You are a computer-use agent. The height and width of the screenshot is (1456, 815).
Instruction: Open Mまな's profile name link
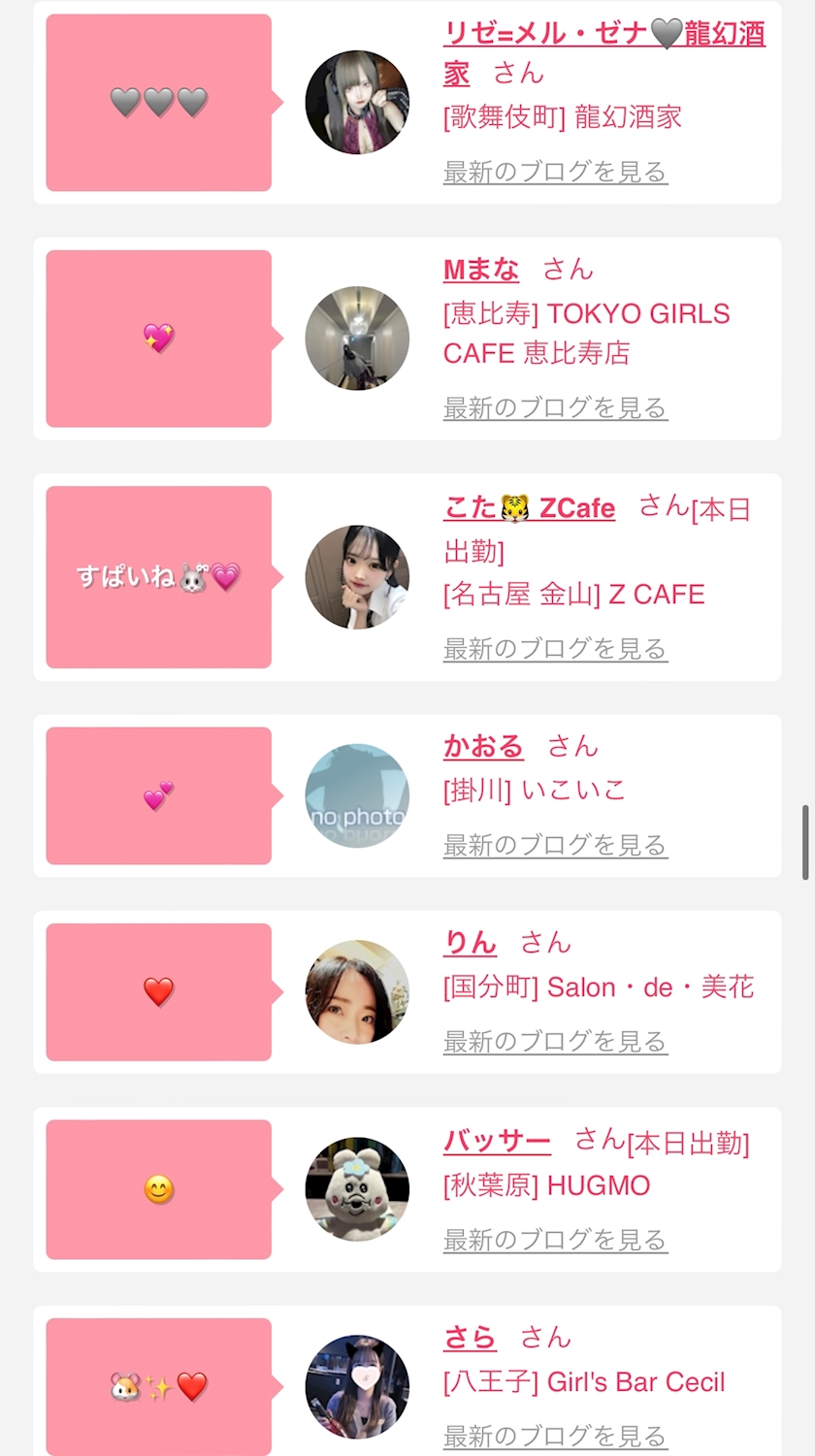(x=481, y=270)
